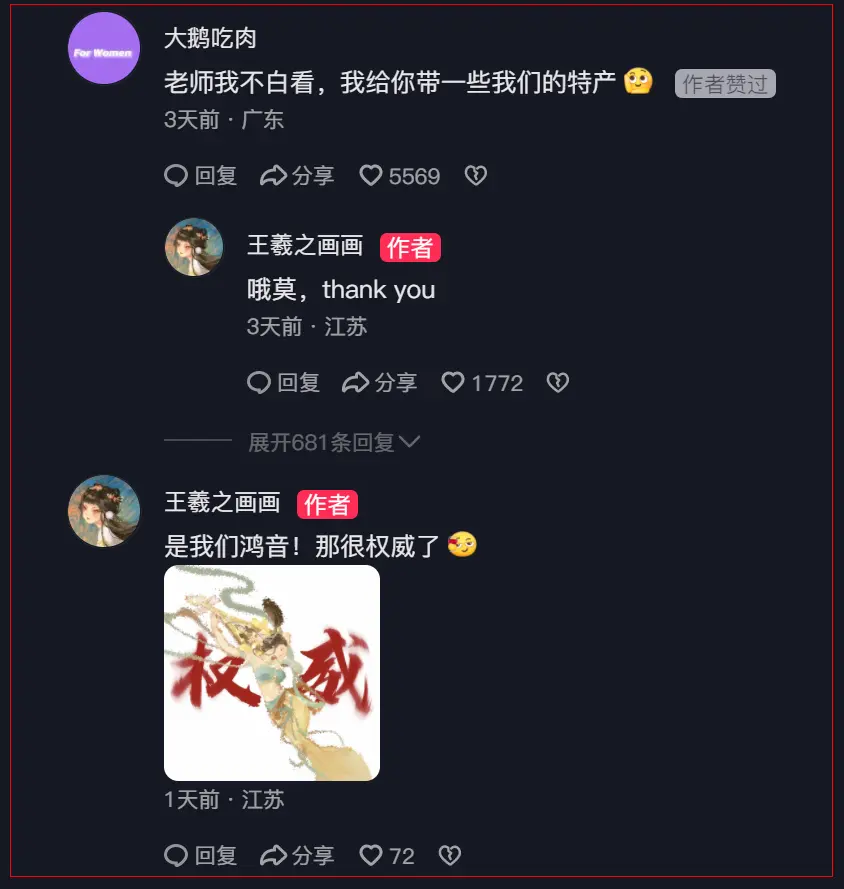Reply to the "哦莫，thank you" comment
The height and width of the screenshot is (889, 844).
click(284, 382)
